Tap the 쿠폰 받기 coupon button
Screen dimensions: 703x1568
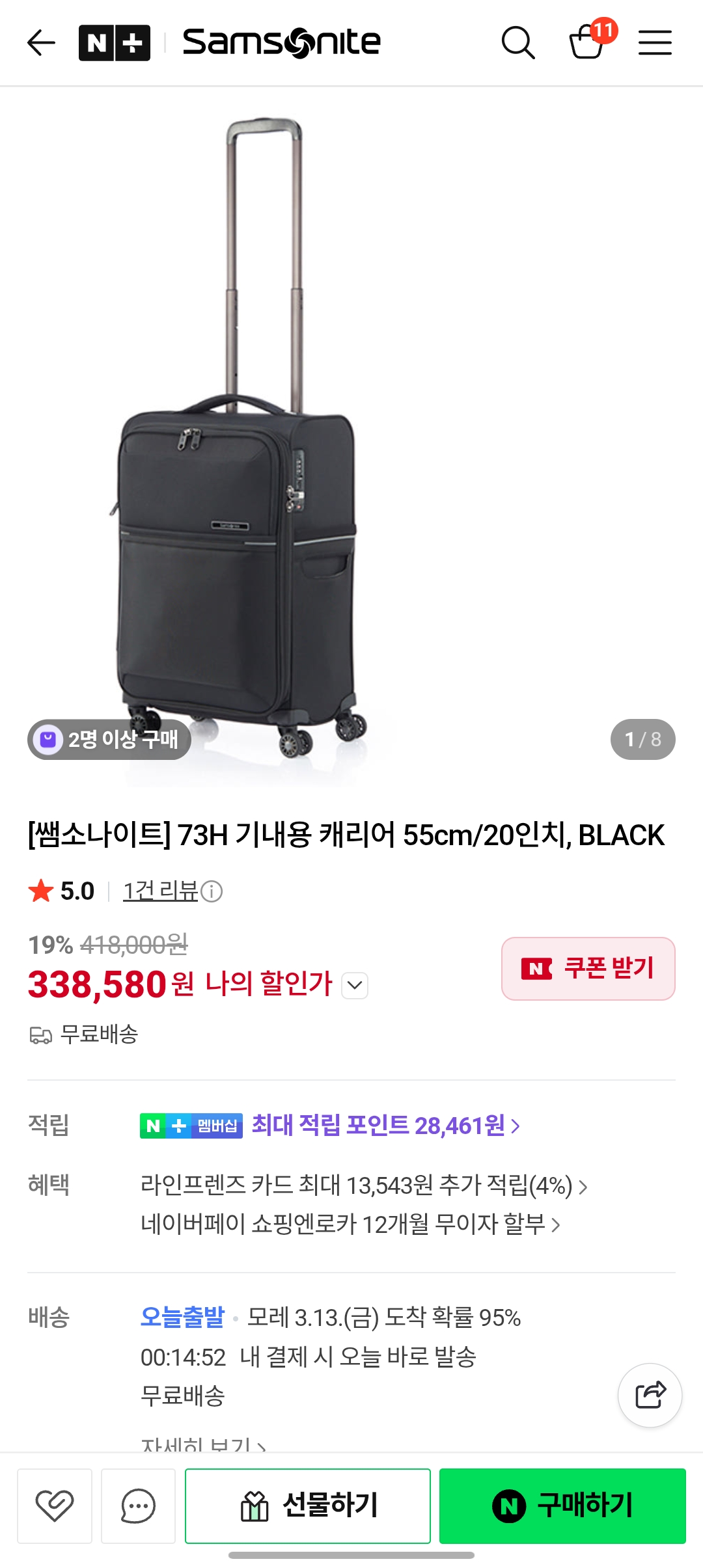588,968
